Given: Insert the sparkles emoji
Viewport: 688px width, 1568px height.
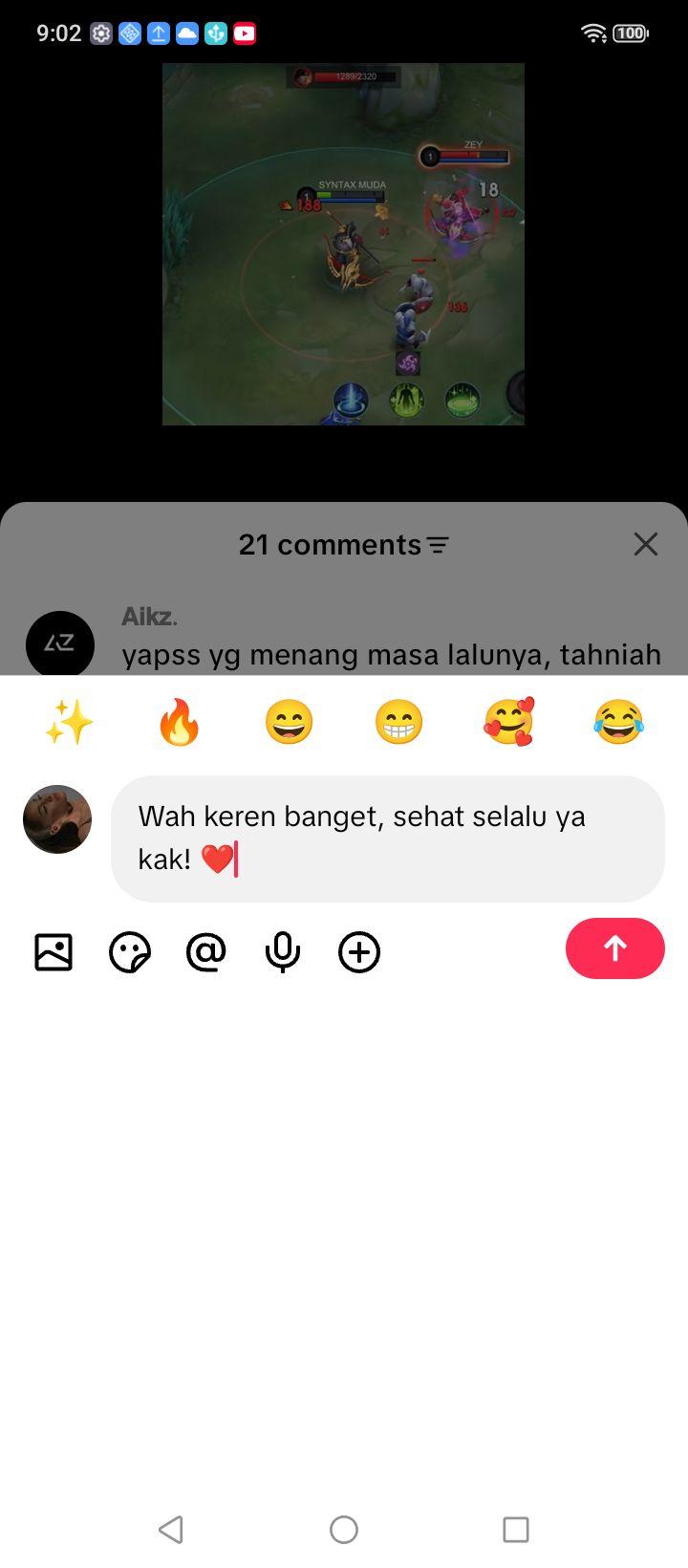Looking at the screenshot, I should click(x=69, y=722).
